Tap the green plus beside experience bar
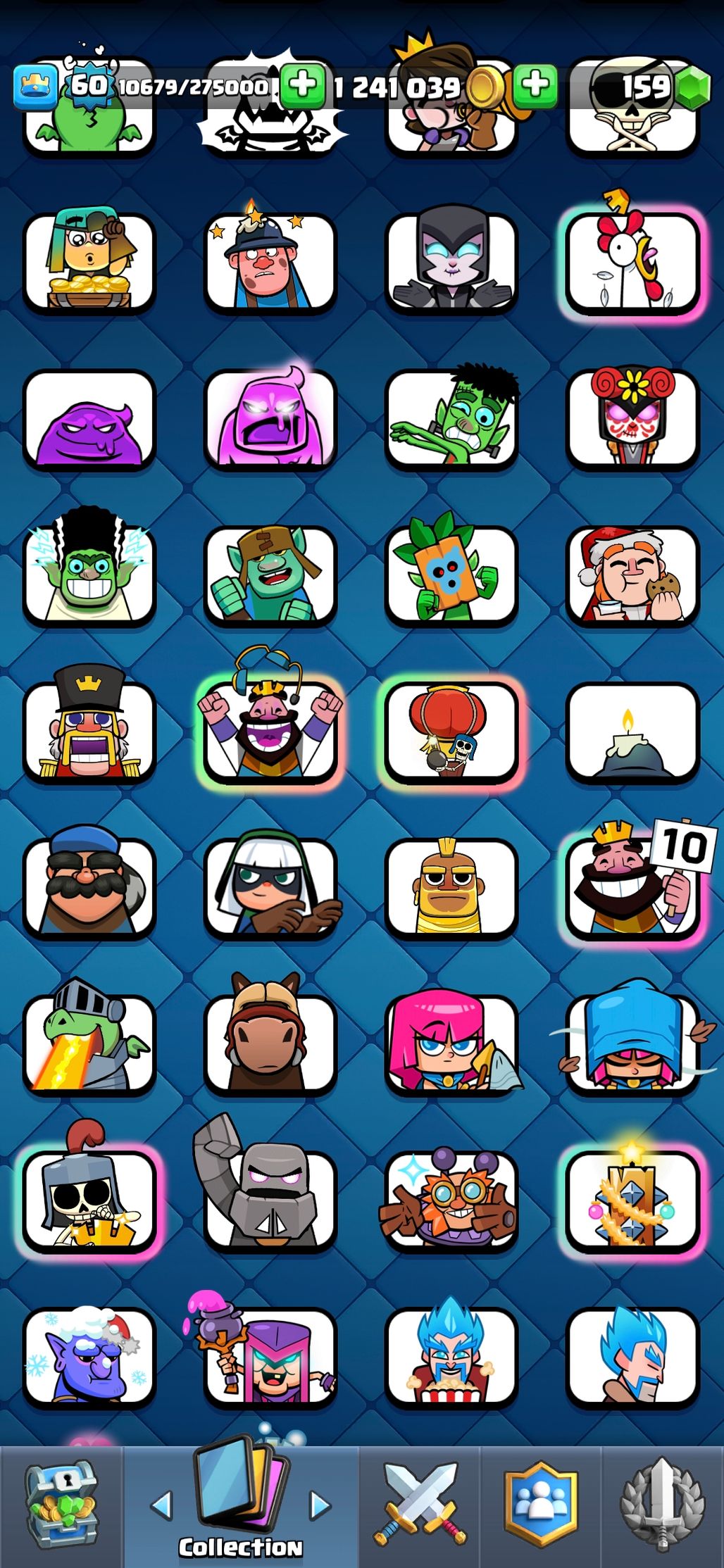The width and height of the screenshot is (724, 1568). pos(302,86)
